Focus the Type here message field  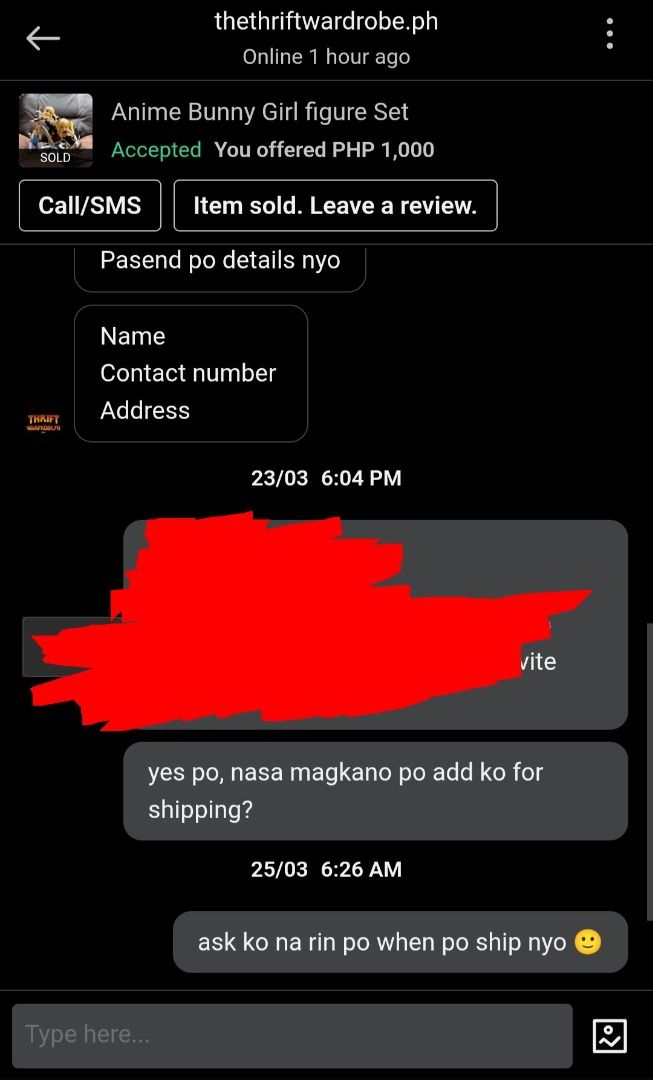[292, 1035]
